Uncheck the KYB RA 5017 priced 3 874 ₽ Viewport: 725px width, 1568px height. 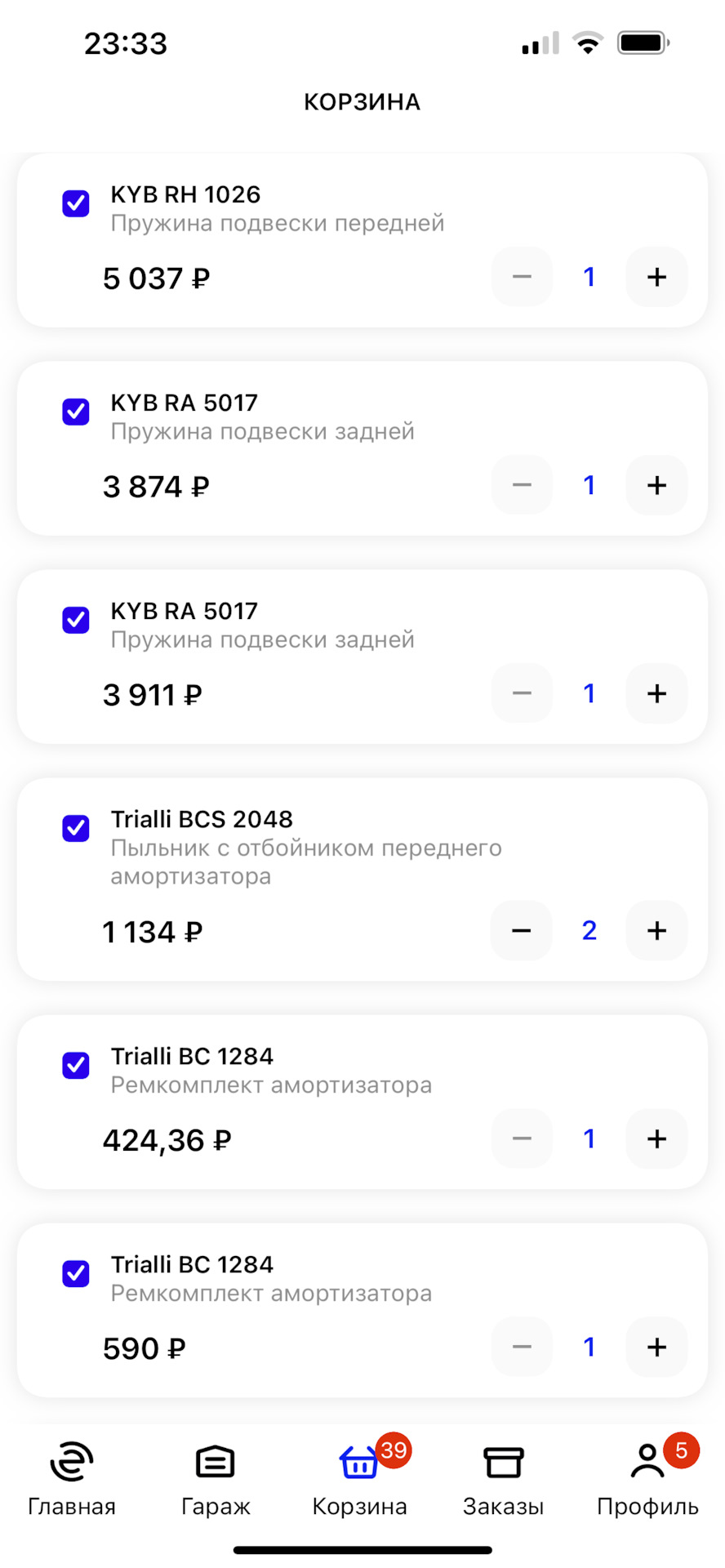coord(75,412)
